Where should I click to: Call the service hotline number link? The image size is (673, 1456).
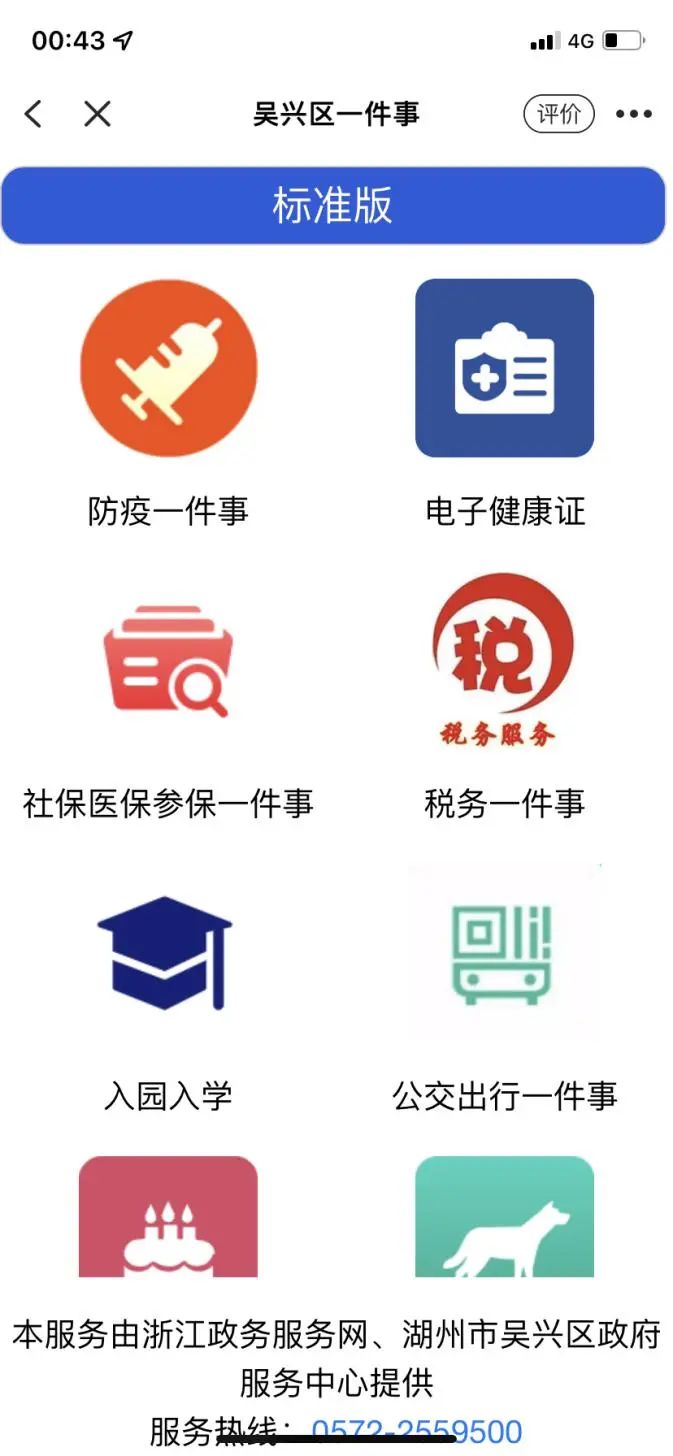[417, 1432]
